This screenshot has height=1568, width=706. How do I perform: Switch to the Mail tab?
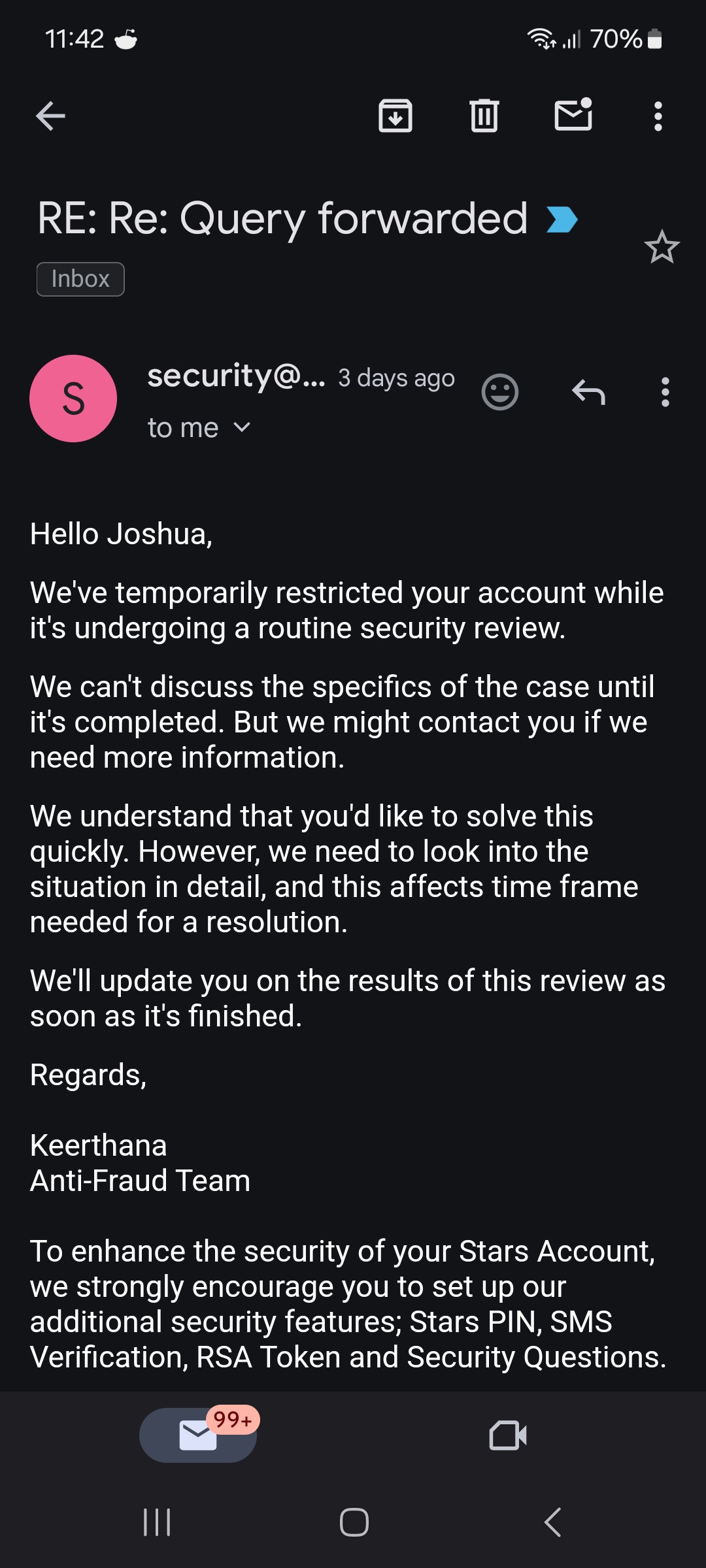click(198, 1435)
